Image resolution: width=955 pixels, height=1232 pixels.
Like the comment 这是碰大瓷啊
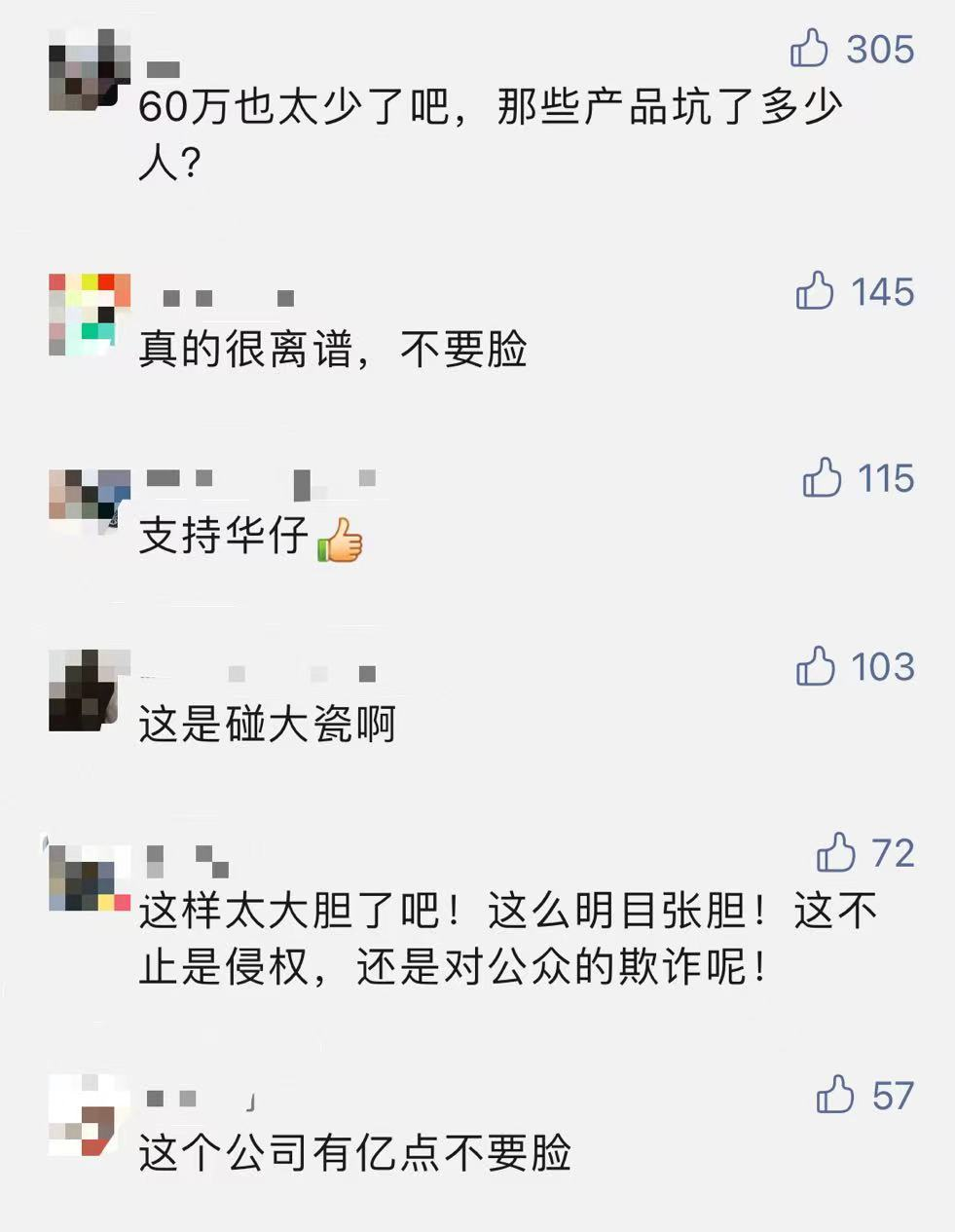(815, 666)
